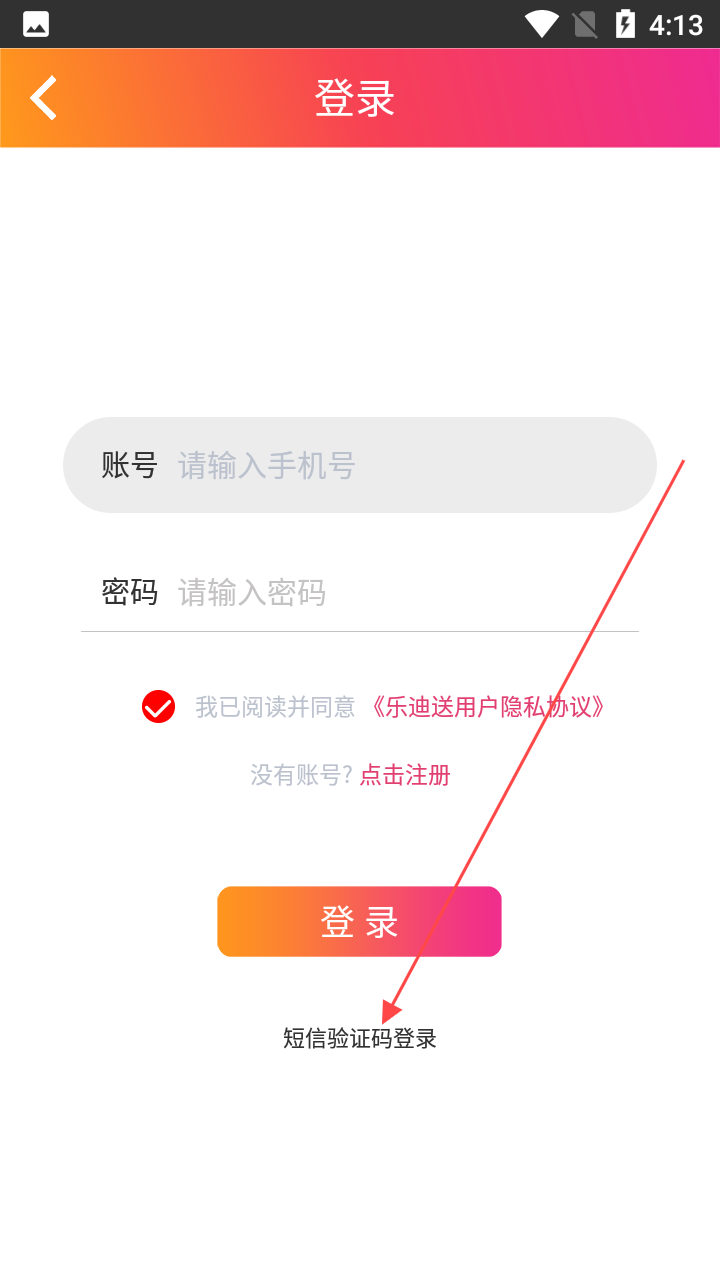Open the 点击注册 registration link
Image resolution: width=720 pixels, height=1280 pixels.
click(x=405, y=775)
